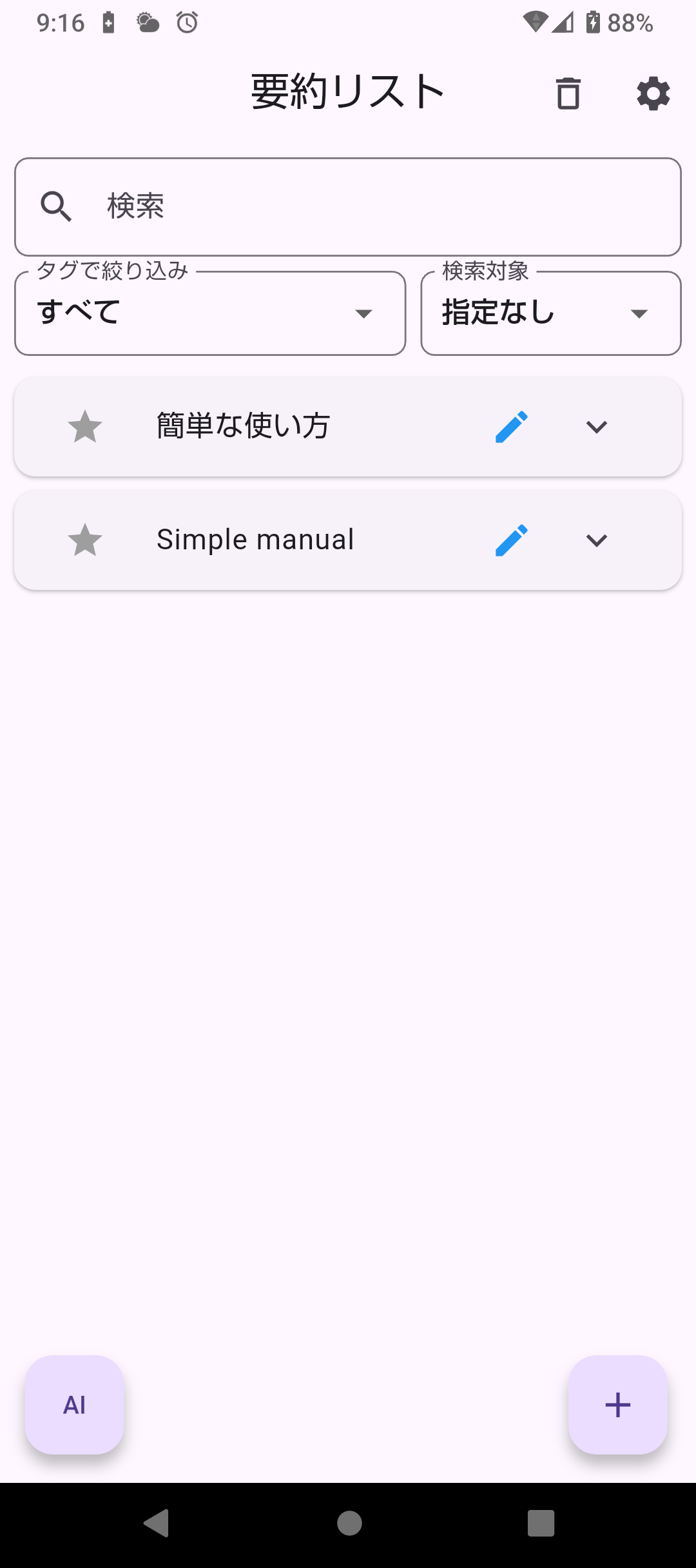Image resolution: width=696 pixels, height=1568 pixels.
Task: Go to the home screen
Action: pos(349,1524)
